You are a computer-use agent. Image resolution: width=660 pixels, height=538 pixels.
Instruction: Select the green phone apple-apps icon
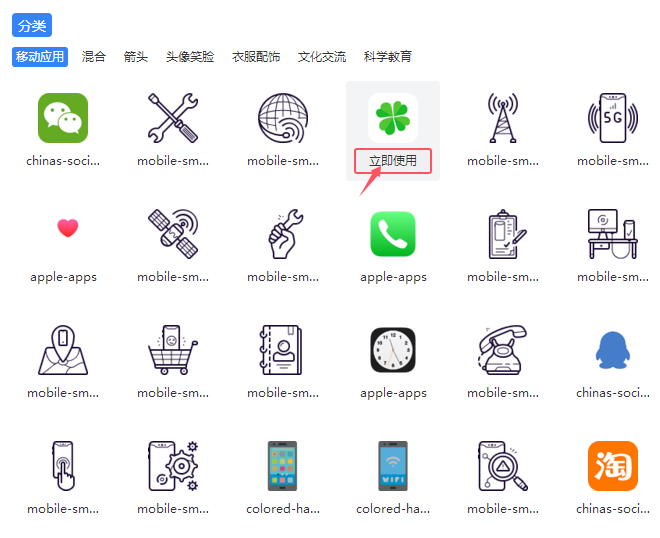[393, 234]
